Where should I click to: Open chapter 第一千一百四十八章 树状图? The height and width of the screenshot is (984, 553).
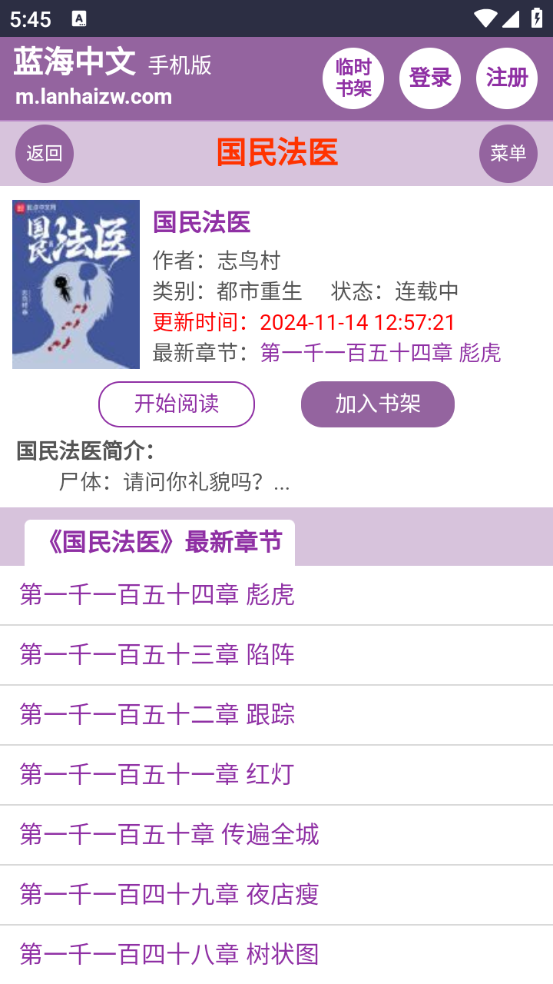click(x=276, y=955)
